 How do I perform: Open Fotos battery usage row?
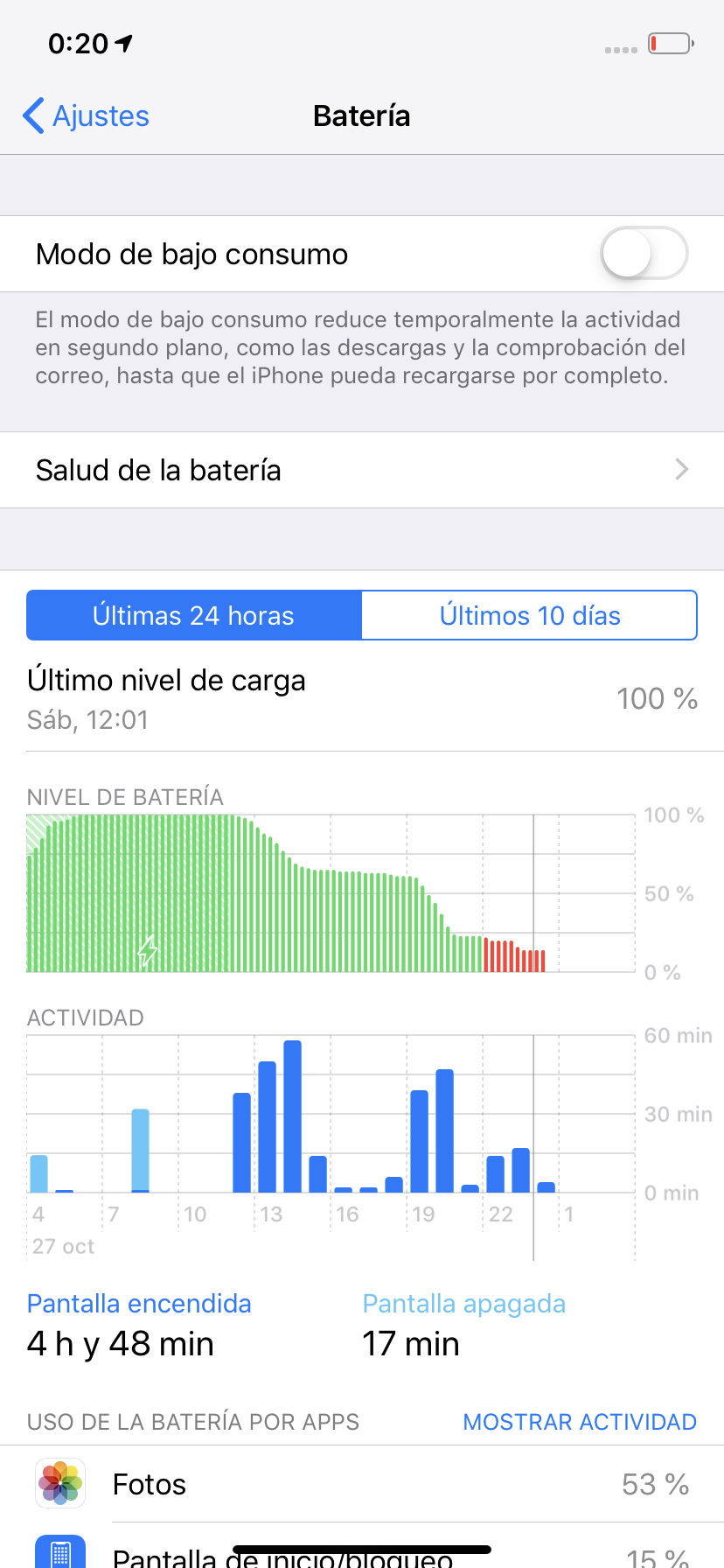[x=362, y=1484]
